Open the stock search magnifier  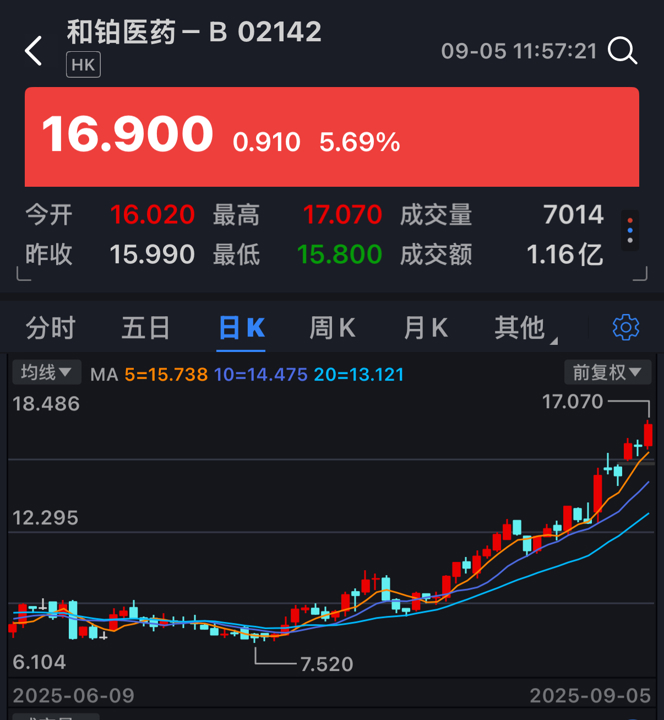pos(623,51)
